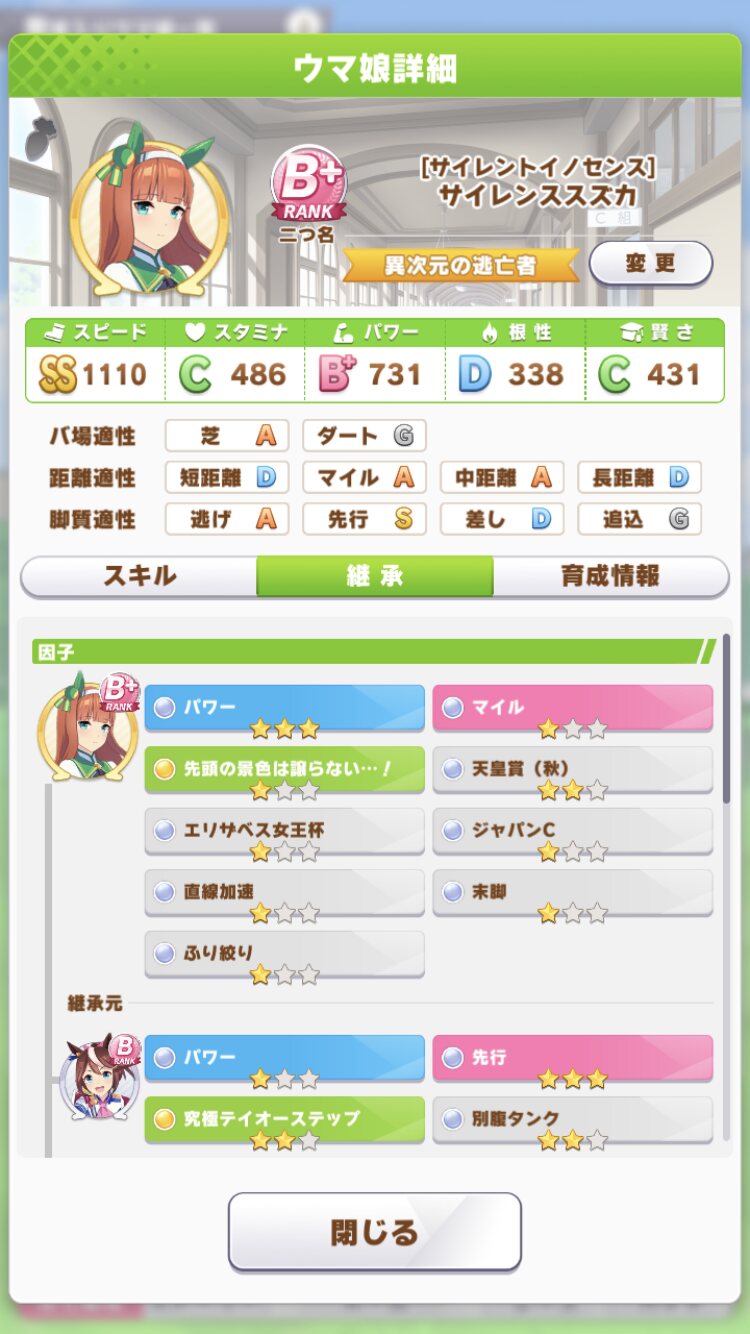Select the 継承 tab

click(x=375, y=576)
